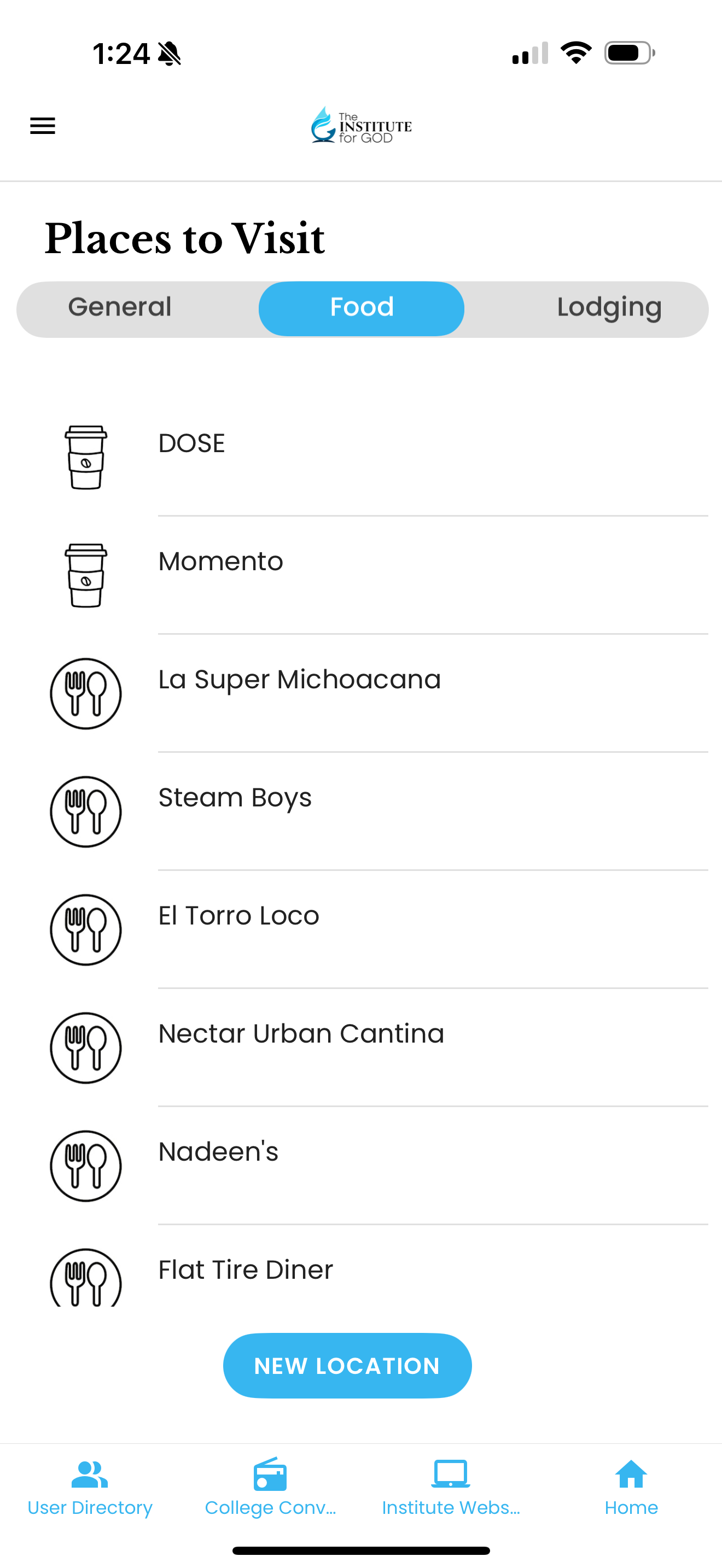Switch to the General segment

tap(120, 308)
